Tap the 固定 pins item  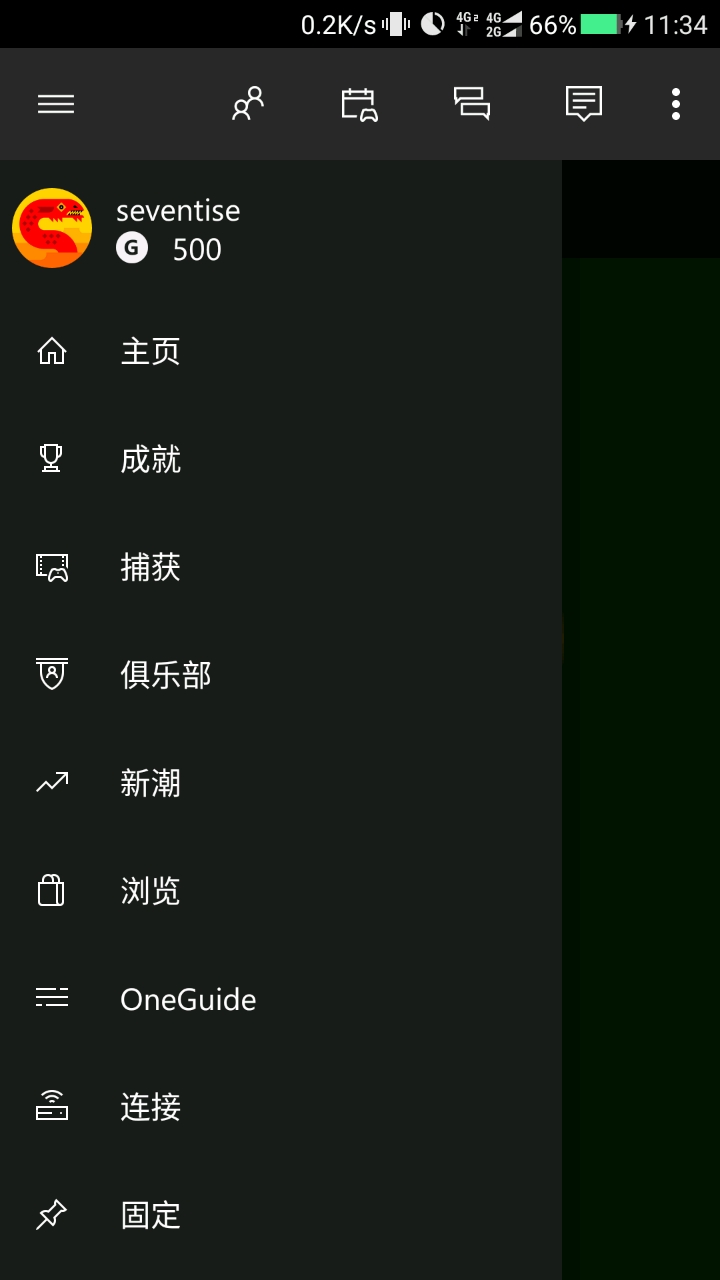[x=150, y=1216]
